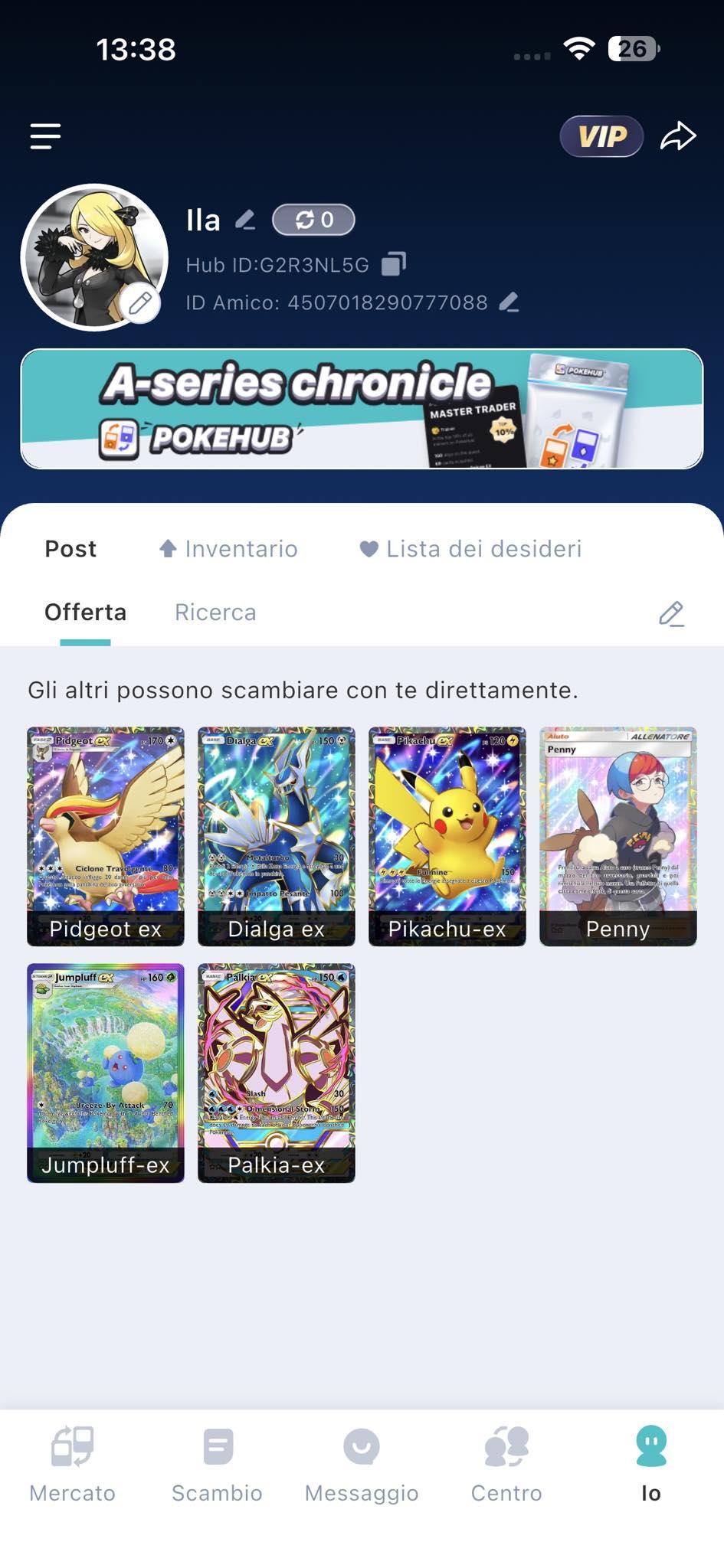This screenshot has width=724, height=1568.
Task: Switch to the Inventario tab
Action: click(x=228, y=549)
